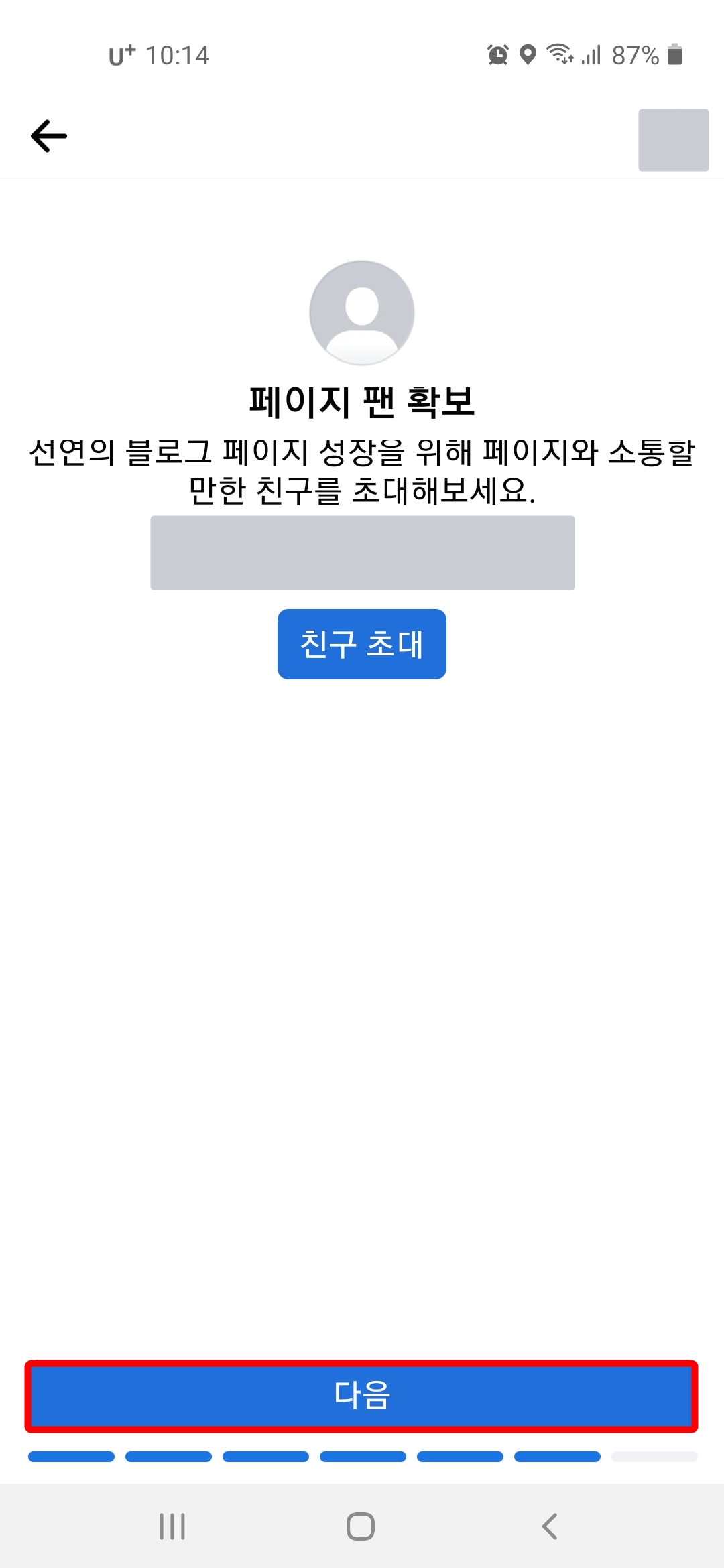Tap the home button in navigation bar
The width and height of the screenshot is (724, 1568).
(361, 1528)
